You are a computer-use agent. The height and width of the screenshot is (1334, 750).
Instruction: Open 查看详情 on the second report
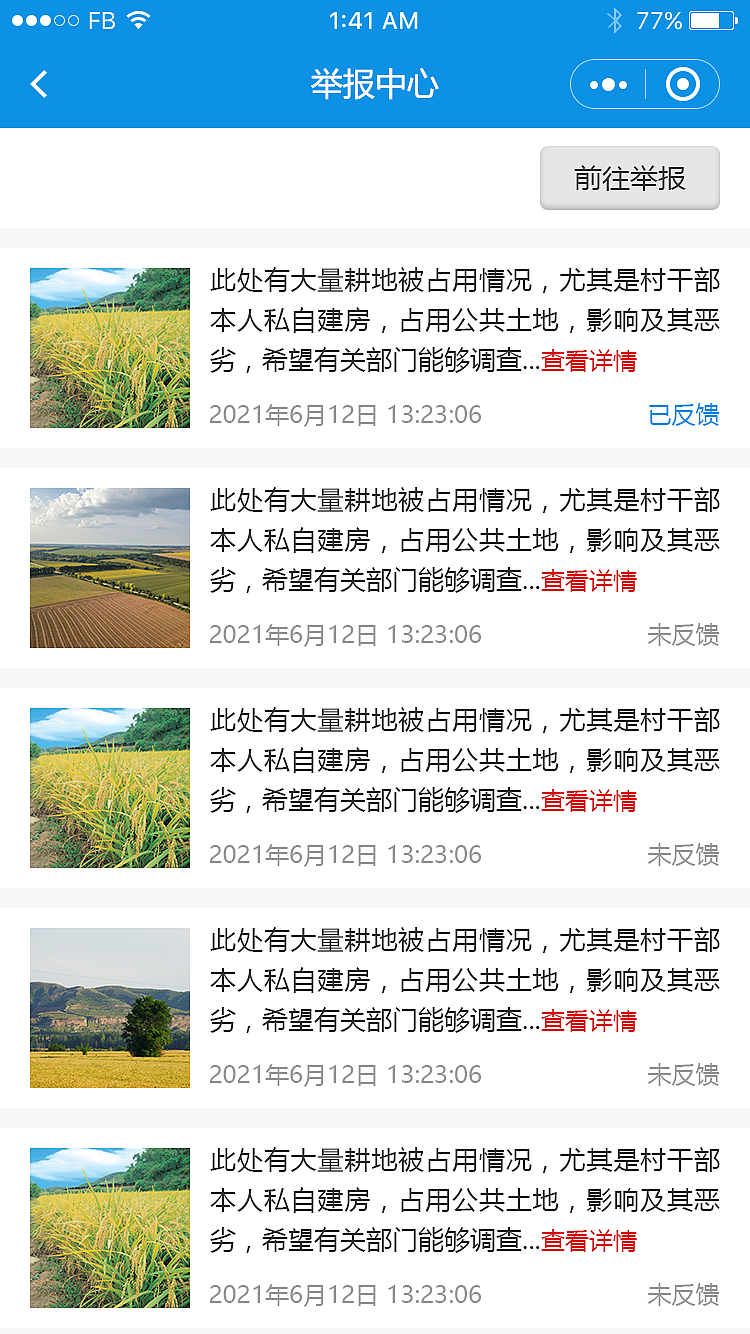pos(588,581)
